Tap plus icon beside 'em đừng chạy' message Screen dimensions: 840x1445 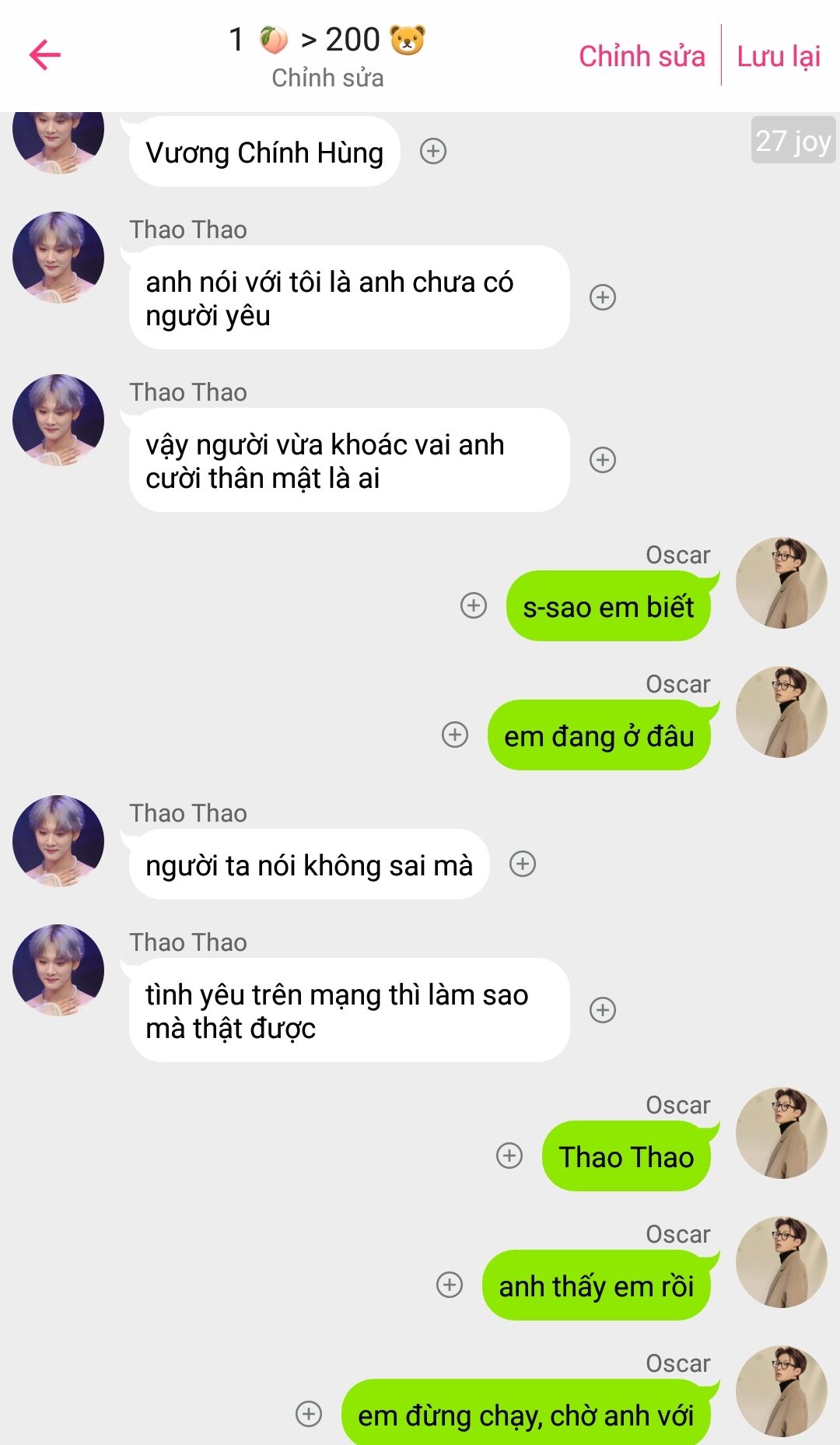click(309, 1414)
